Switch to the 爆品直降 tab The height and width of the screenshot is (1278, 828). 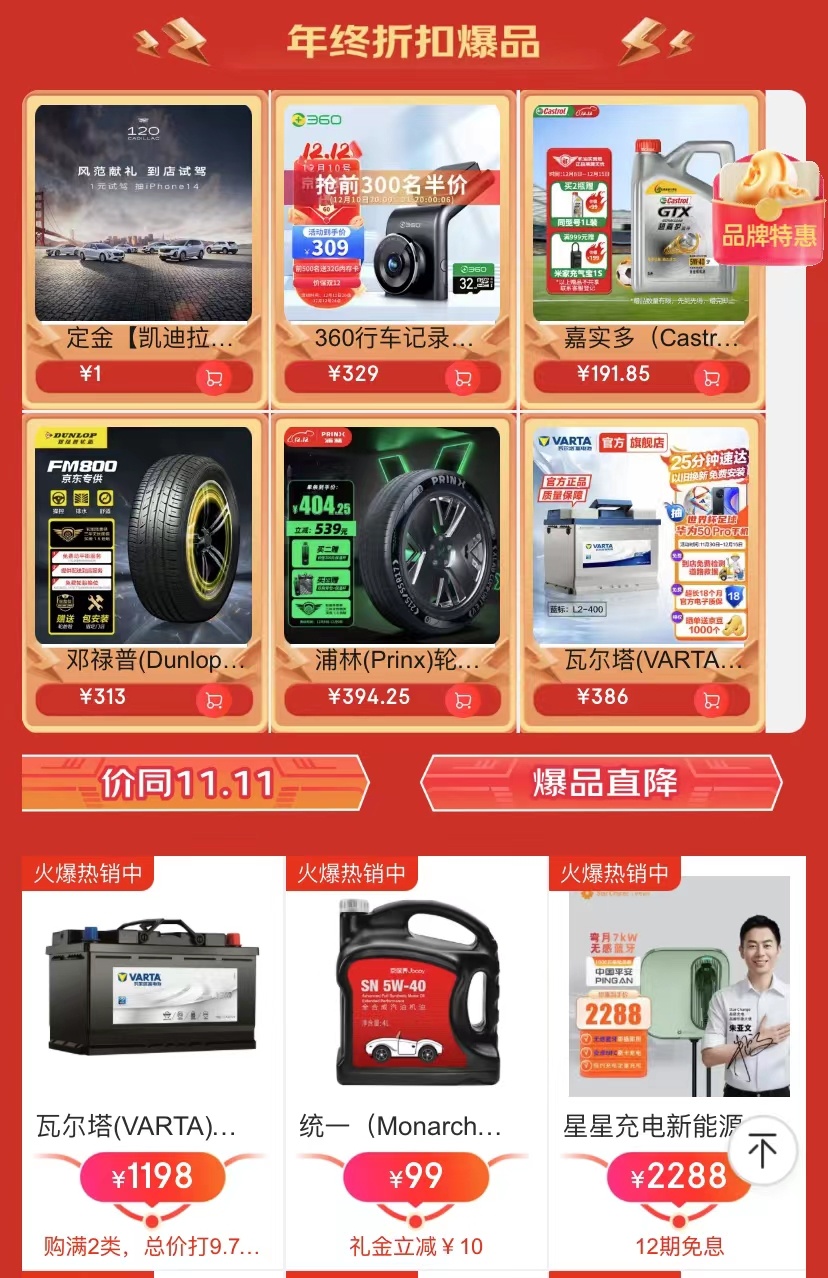tap(603, 783)
